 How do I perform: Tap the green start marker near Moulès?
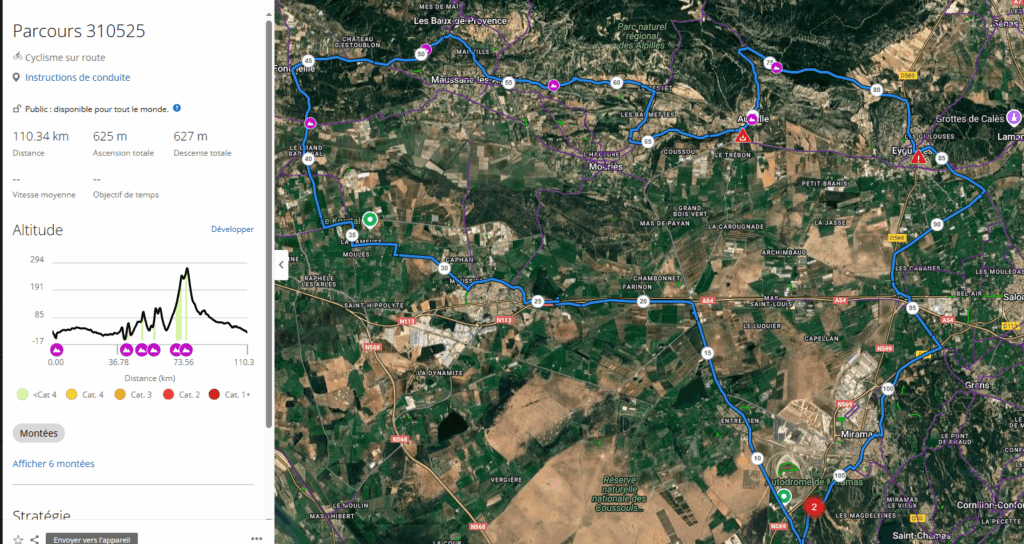(x=370, y=218)
